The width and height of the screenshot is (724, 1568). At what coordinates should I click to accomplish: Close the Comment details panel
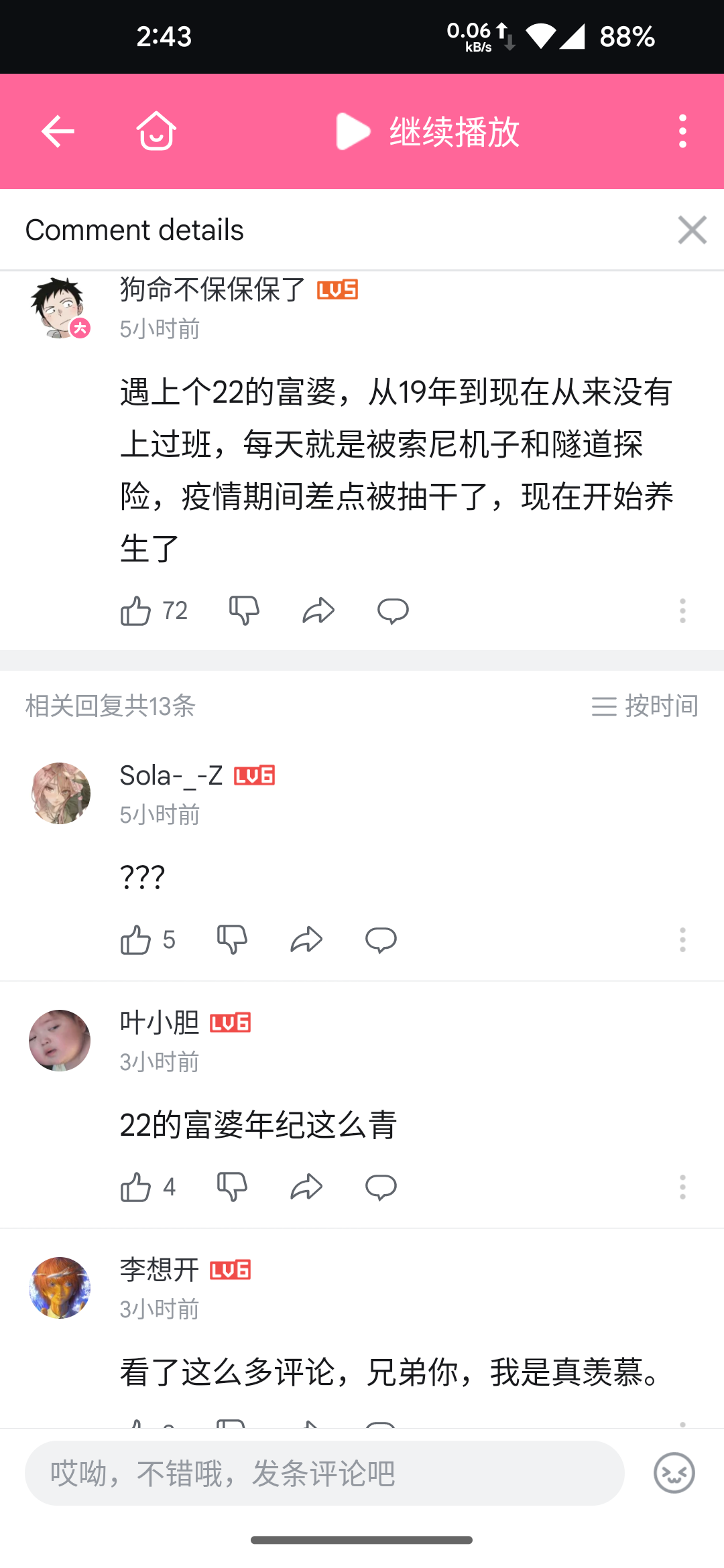coord(692,230)
